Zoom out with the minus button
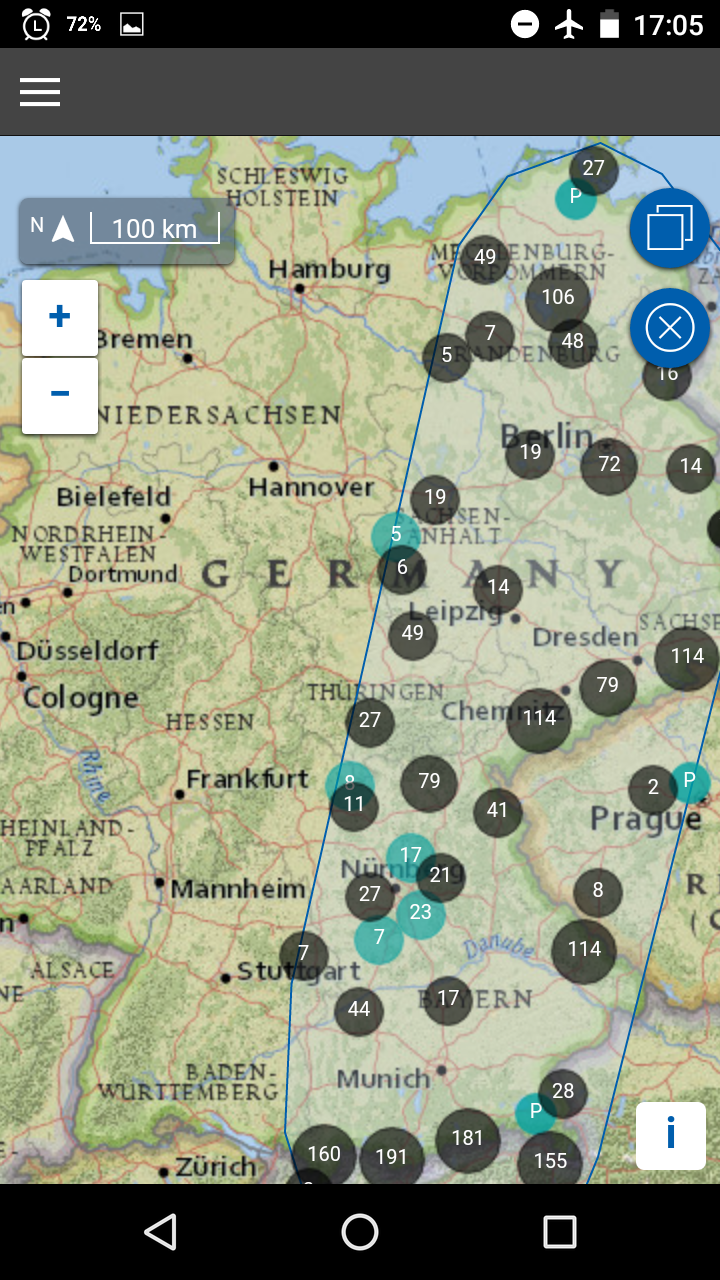Viewport: 720px width, 1280px height. 60,395
